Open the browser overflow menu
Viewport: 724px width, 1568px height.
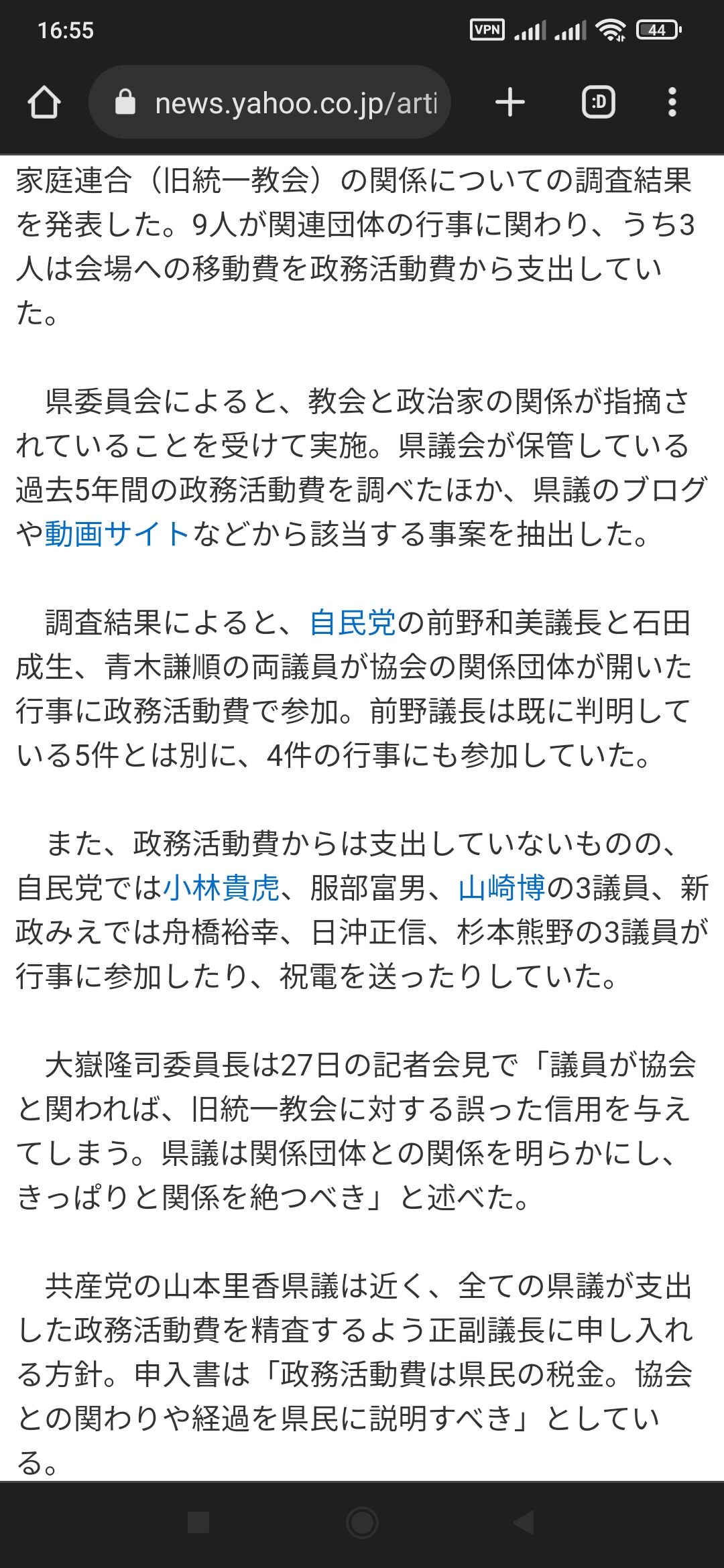point(672,103)
